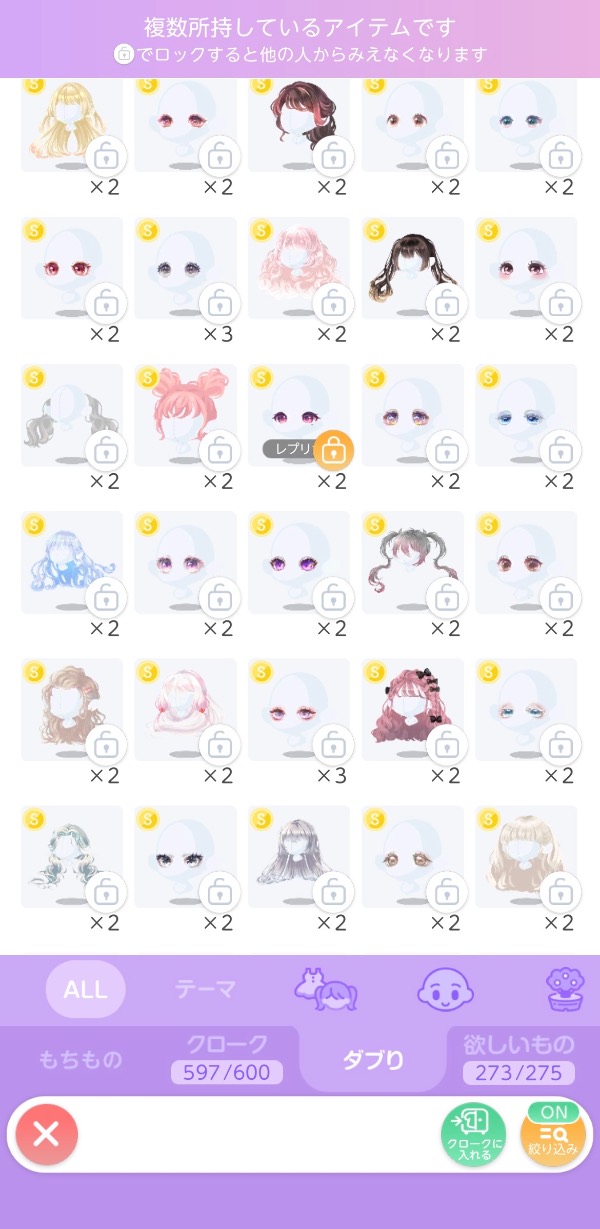Switch to the ALL category filter
Image resolution: width=600 pixels, height=1229 pixels.
click(85, 989)
